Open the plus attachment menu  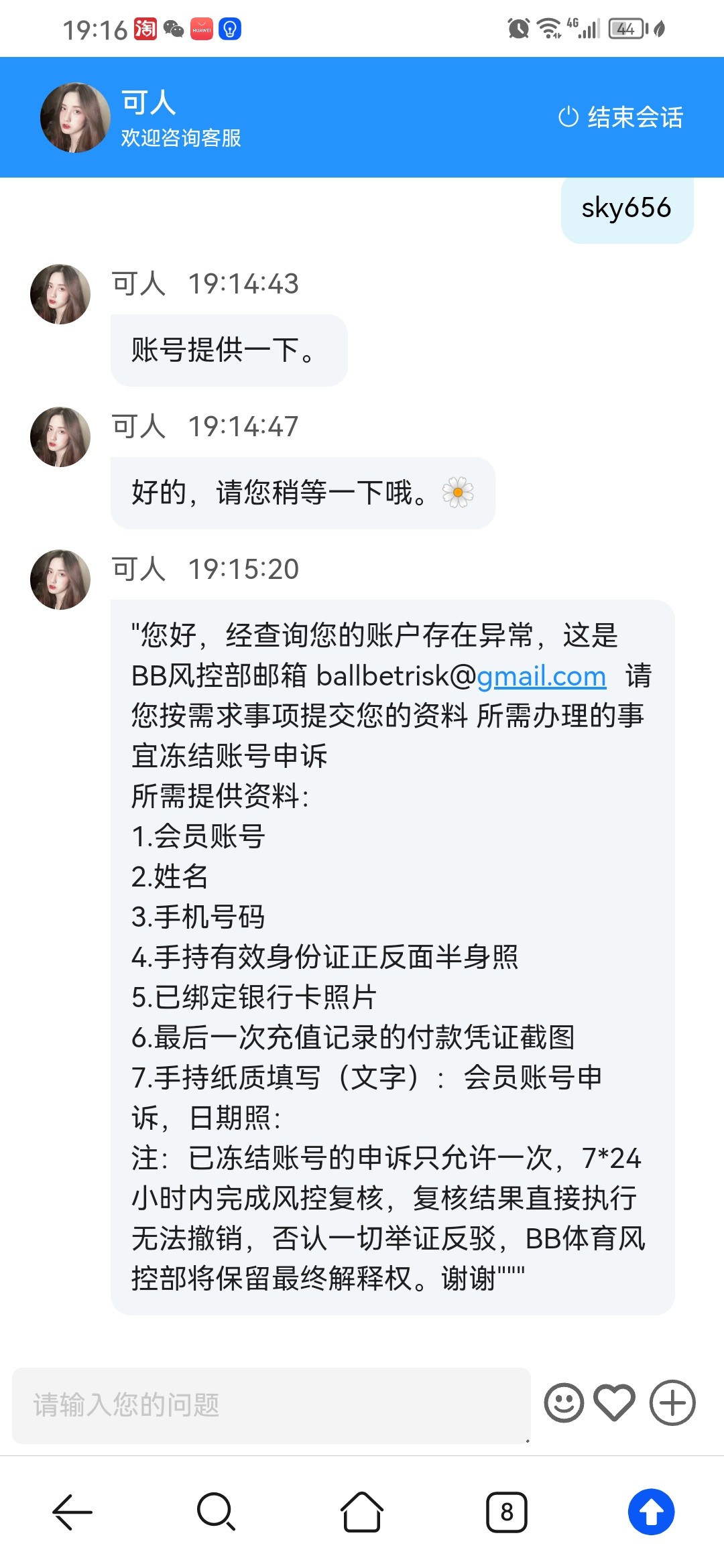coord(672,1402)
